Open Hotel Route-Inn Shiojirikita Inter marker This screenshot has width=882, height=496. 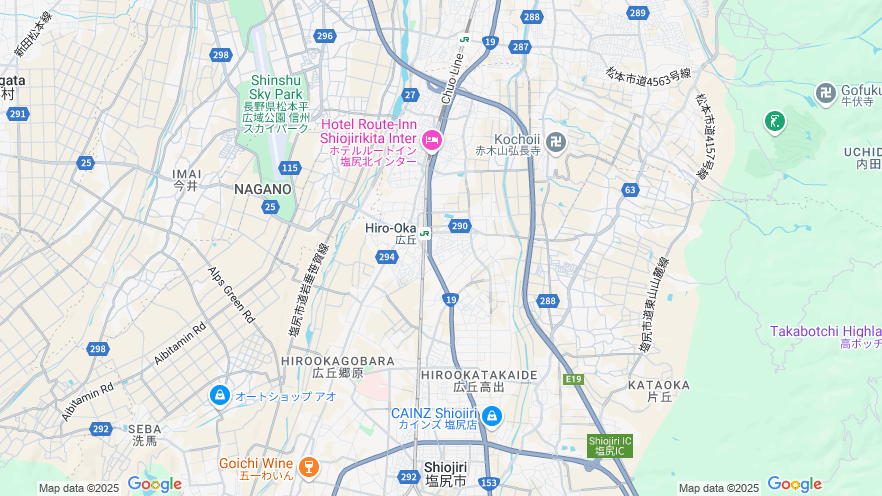pyautogui.click(x=432, y=141)
